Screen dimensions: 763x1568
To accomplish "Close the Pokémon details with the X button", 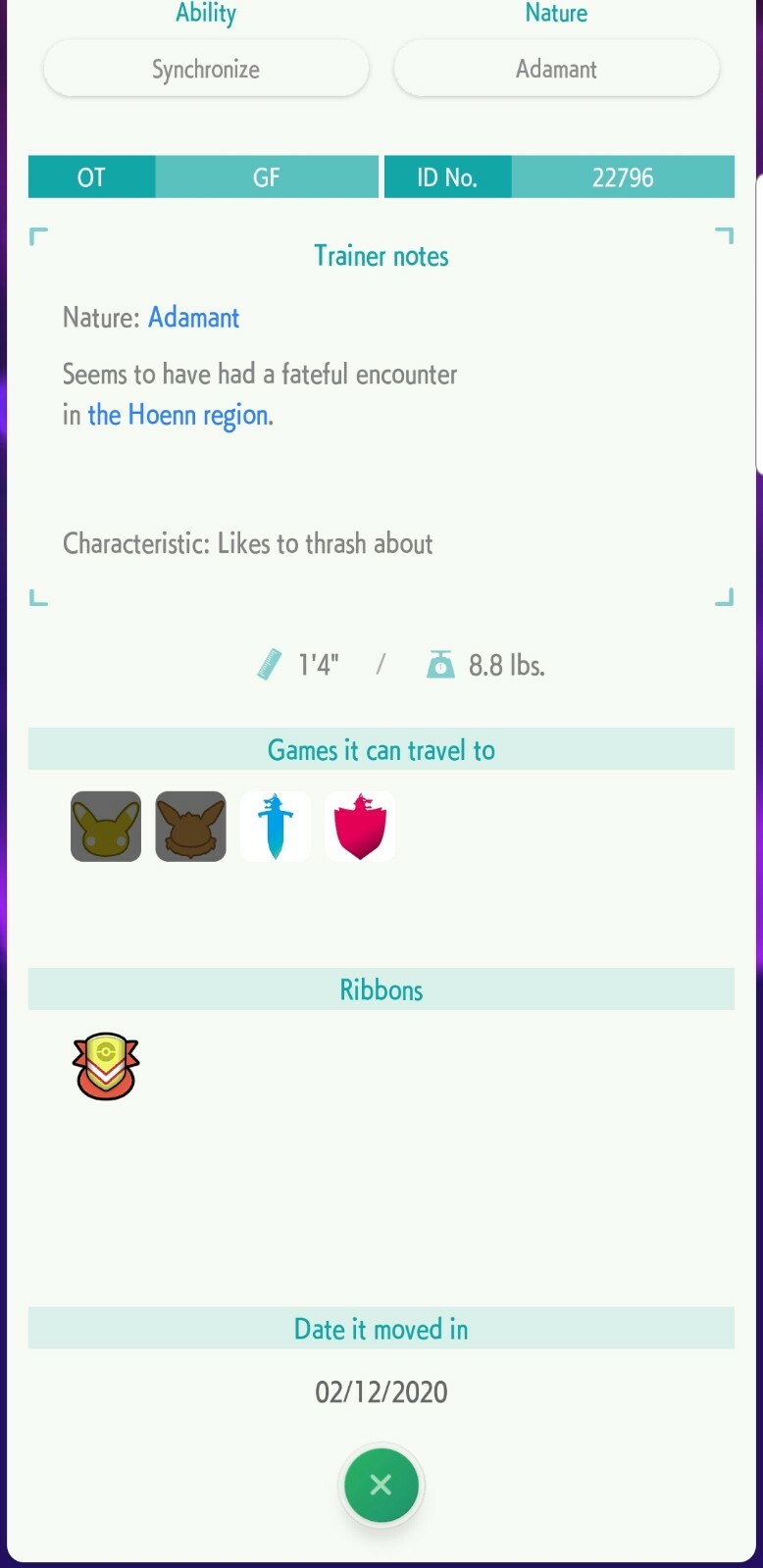I will point(381,1485).
